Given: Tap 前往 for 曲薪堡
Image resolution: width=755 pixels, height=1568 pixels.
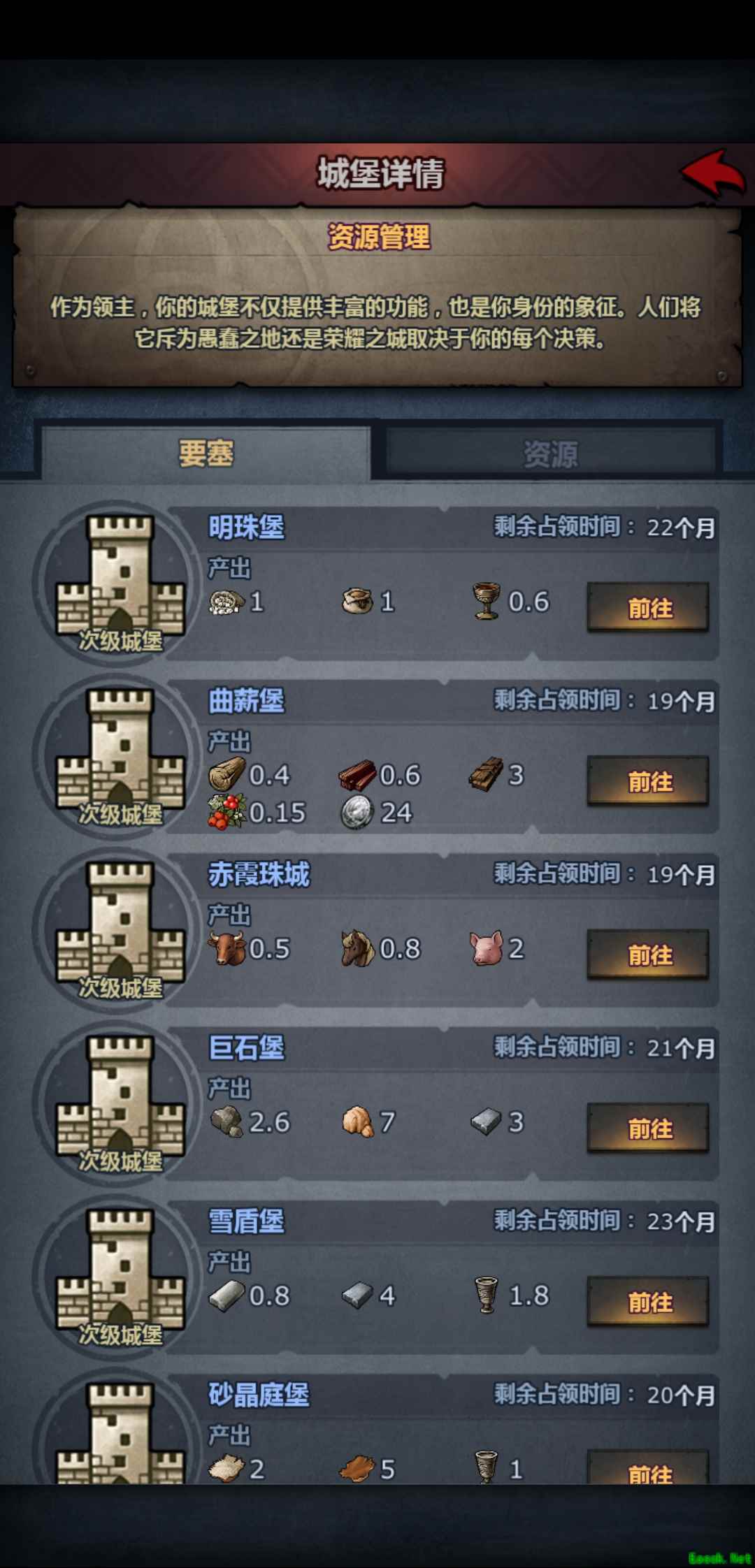Looking at the screenshot, I should click(649, 781).
